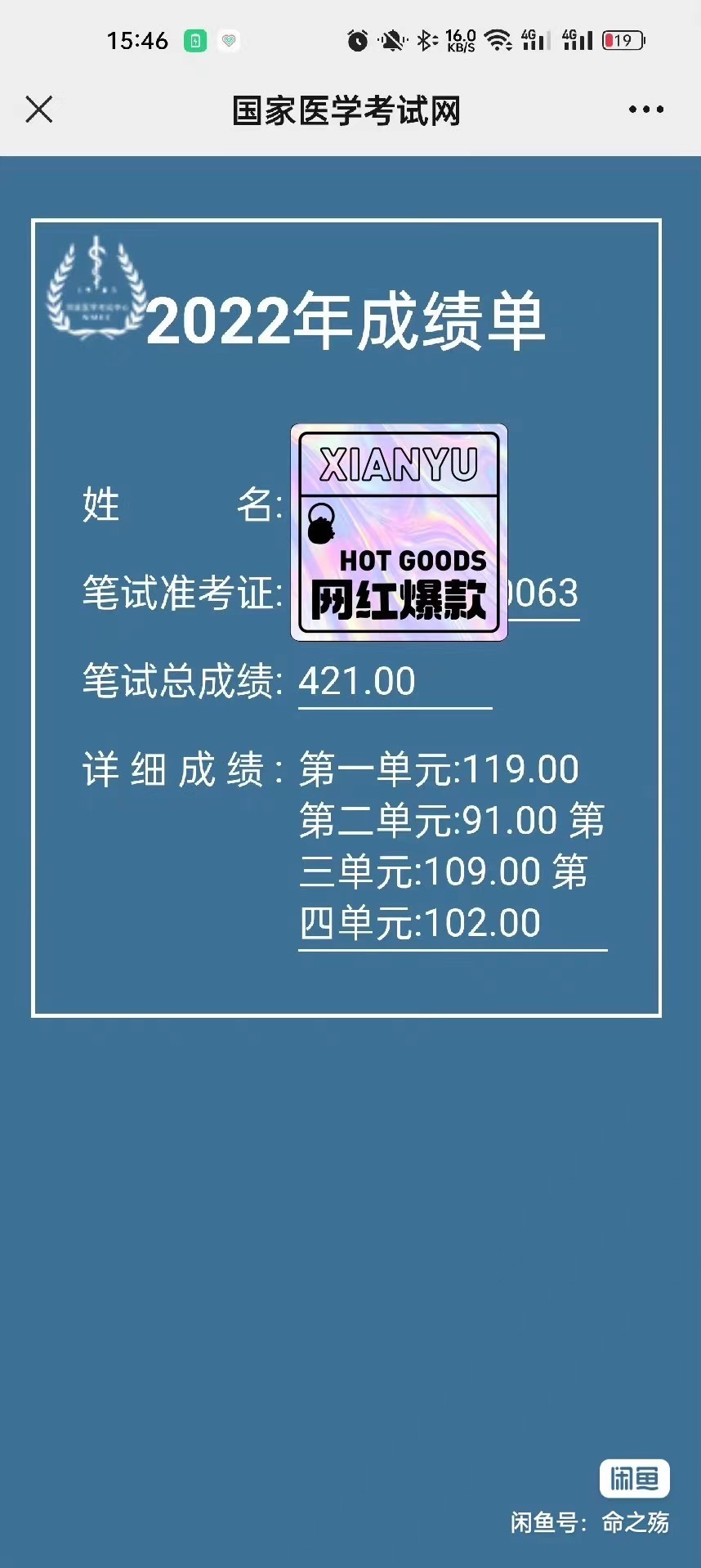Open the three-dot overflow menu
Viewport: 701px width, 1568px height.
(645, 110)
